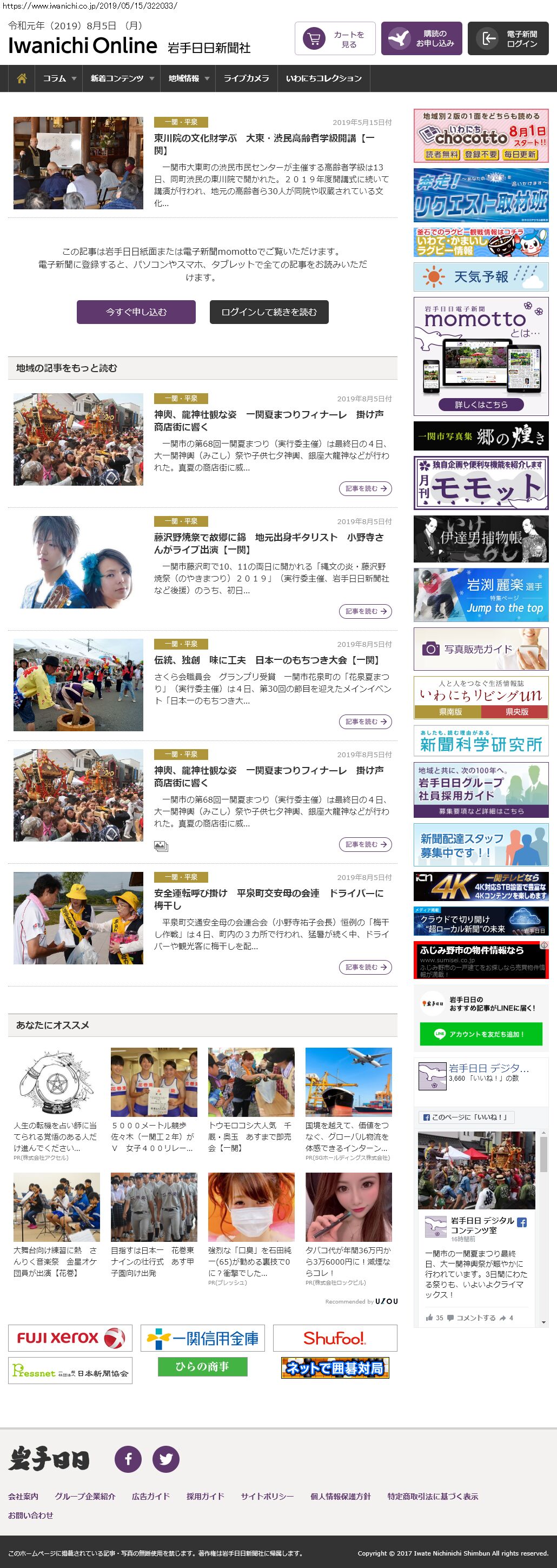
Task: Open the 天気予報 weather banner
Action: point(481,277)
